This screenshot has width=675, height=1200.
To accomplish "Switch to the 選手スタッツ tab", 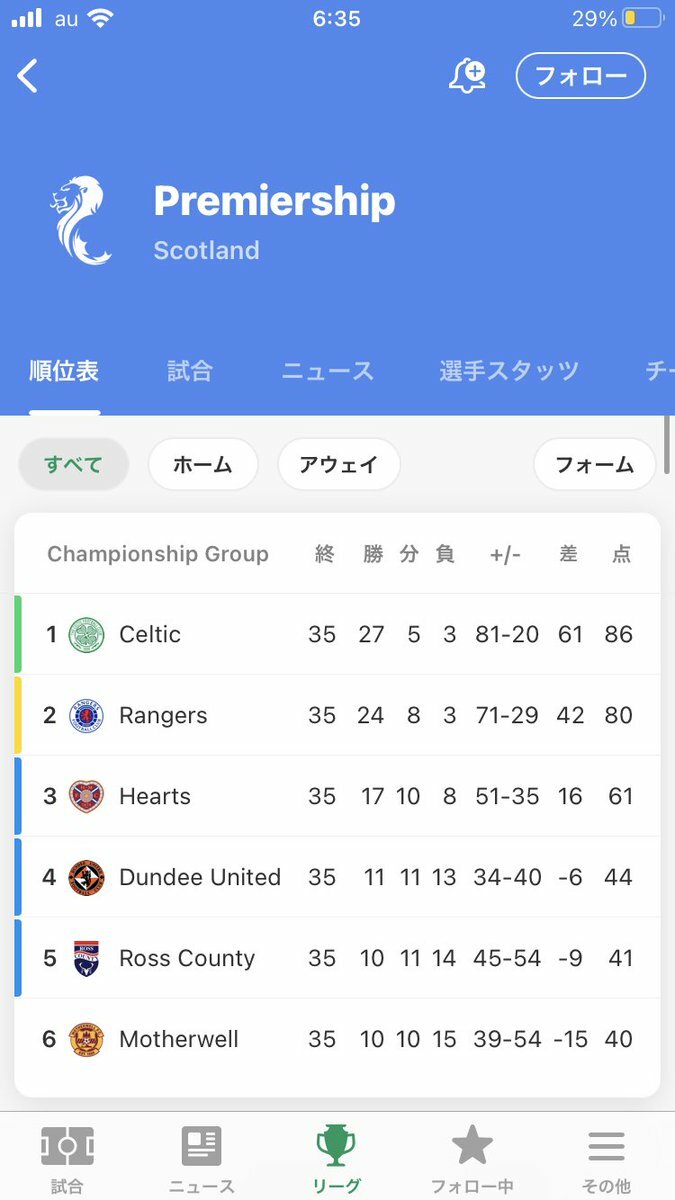I will [509, 371].
